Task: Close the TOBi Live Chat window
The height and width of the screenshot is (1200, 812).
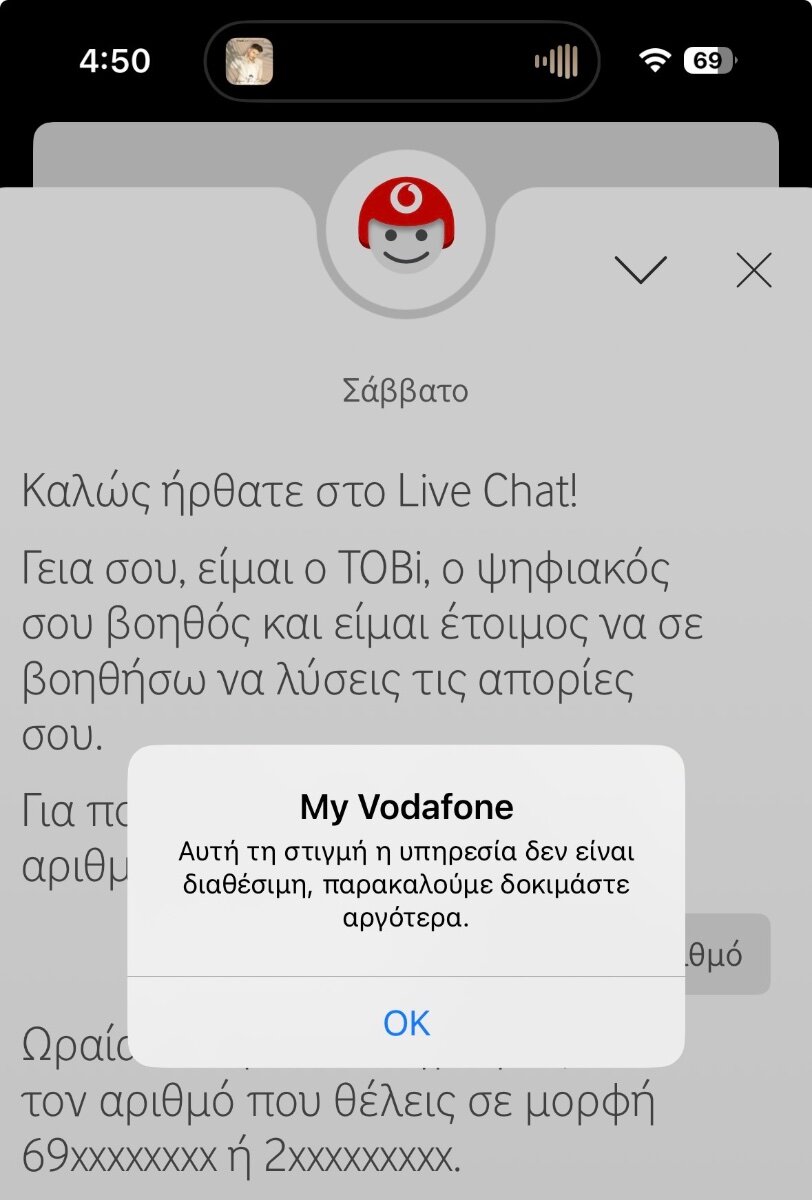Action: 753,270
